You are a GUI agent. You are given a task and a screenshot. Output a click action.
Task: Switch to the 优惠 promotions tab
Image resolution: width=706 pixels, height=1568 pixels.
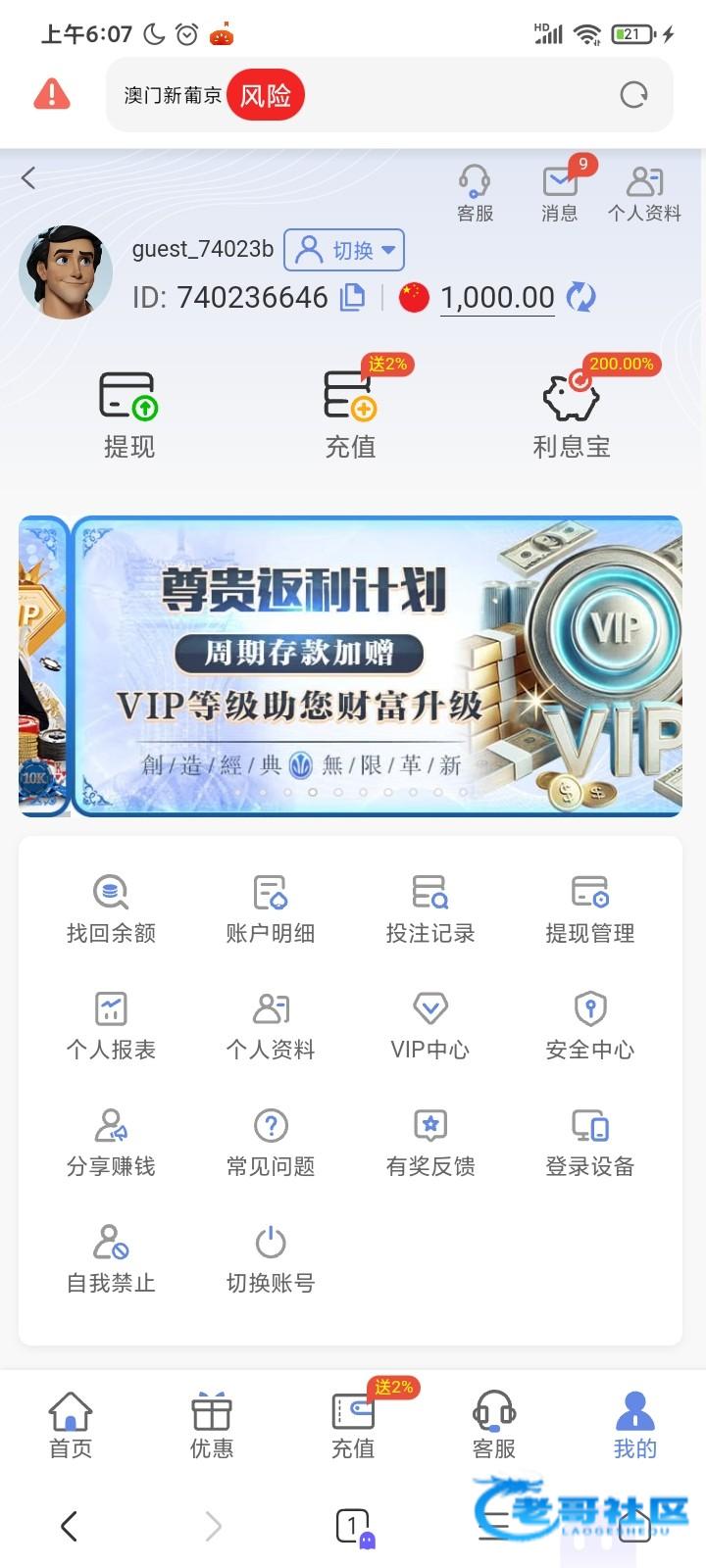pyautogui.click(x=212, y=1425)
